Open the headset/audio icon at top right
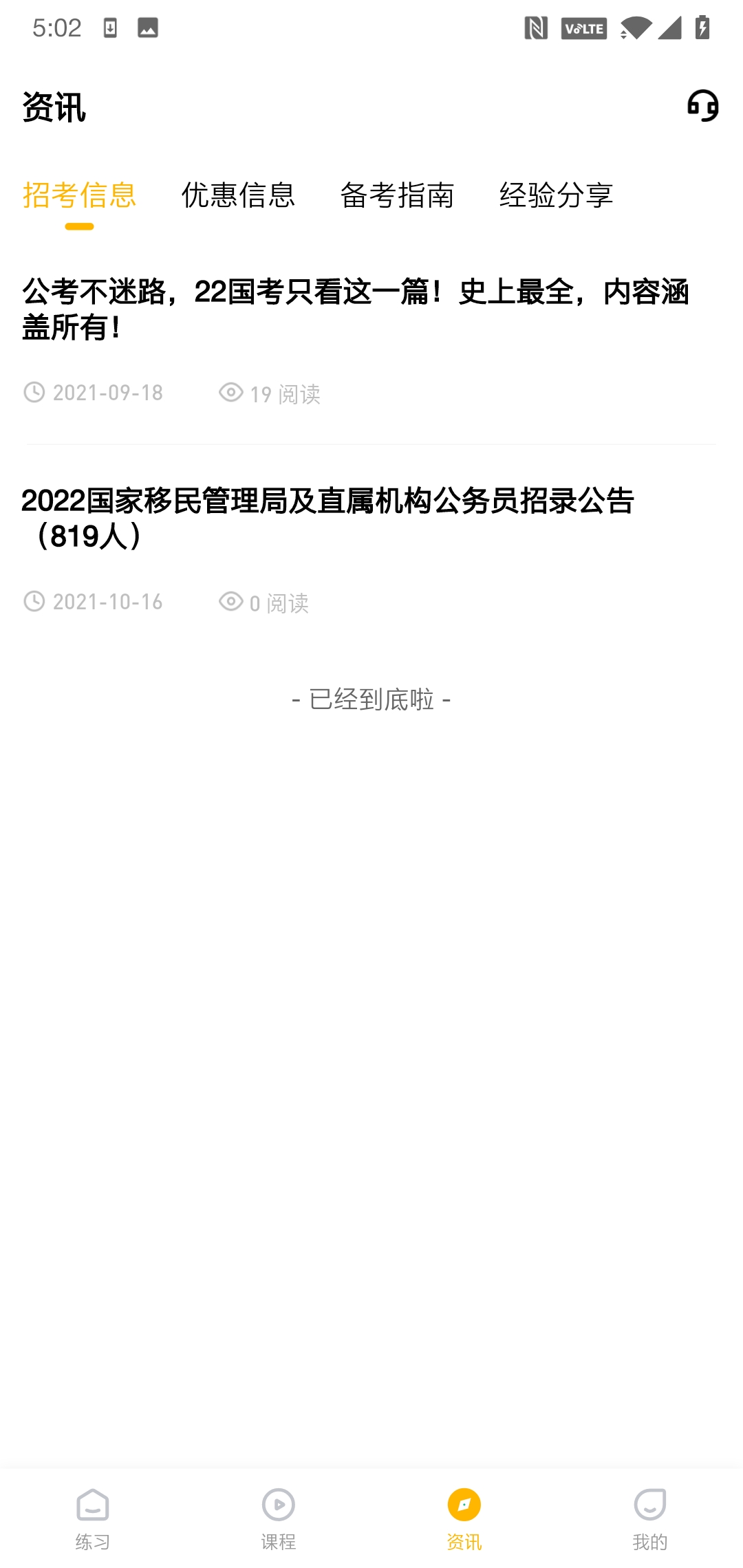Viewport: 743px width, 1568px height. [702, 105]
